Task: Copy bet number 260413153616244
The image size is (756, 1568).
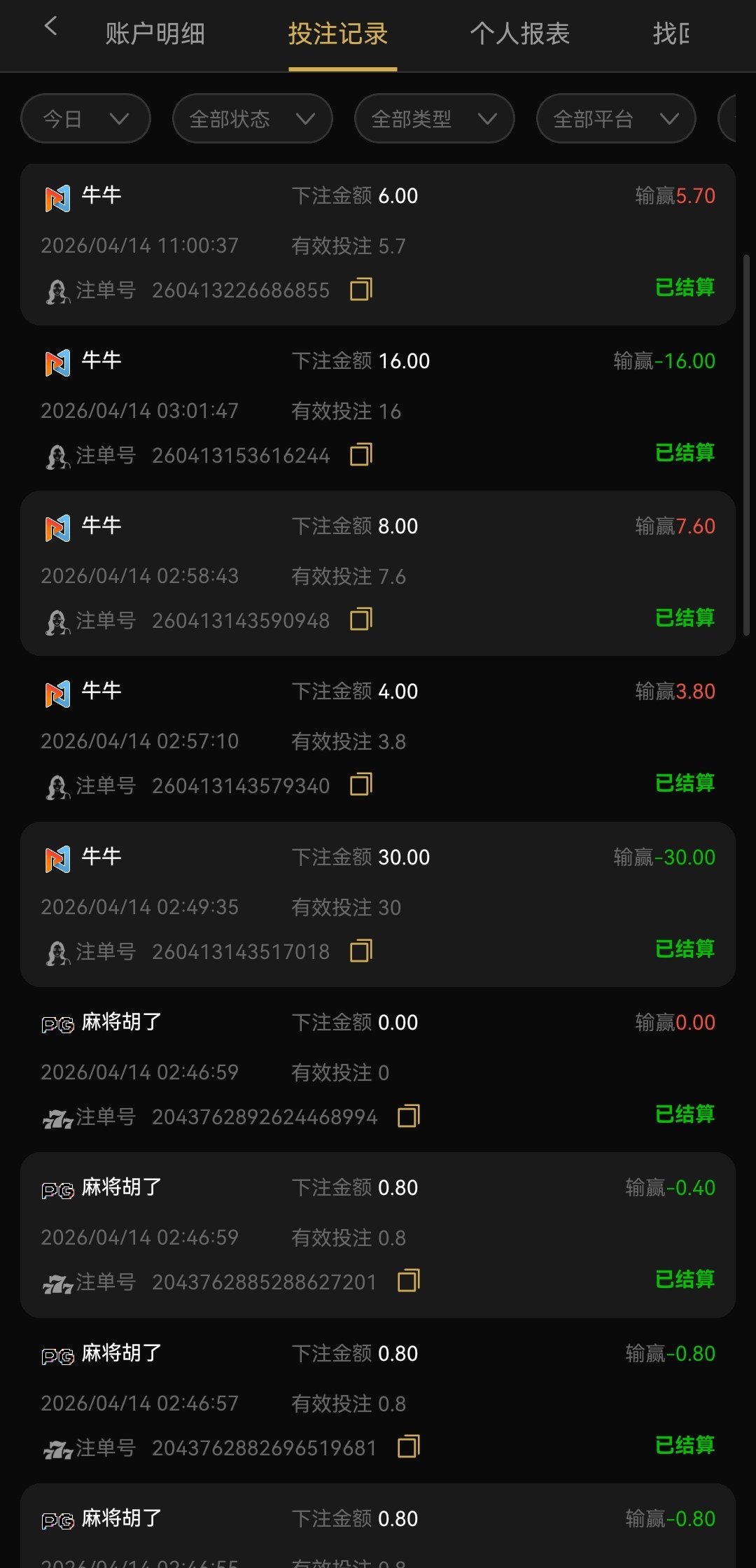Action: (361, 454)
